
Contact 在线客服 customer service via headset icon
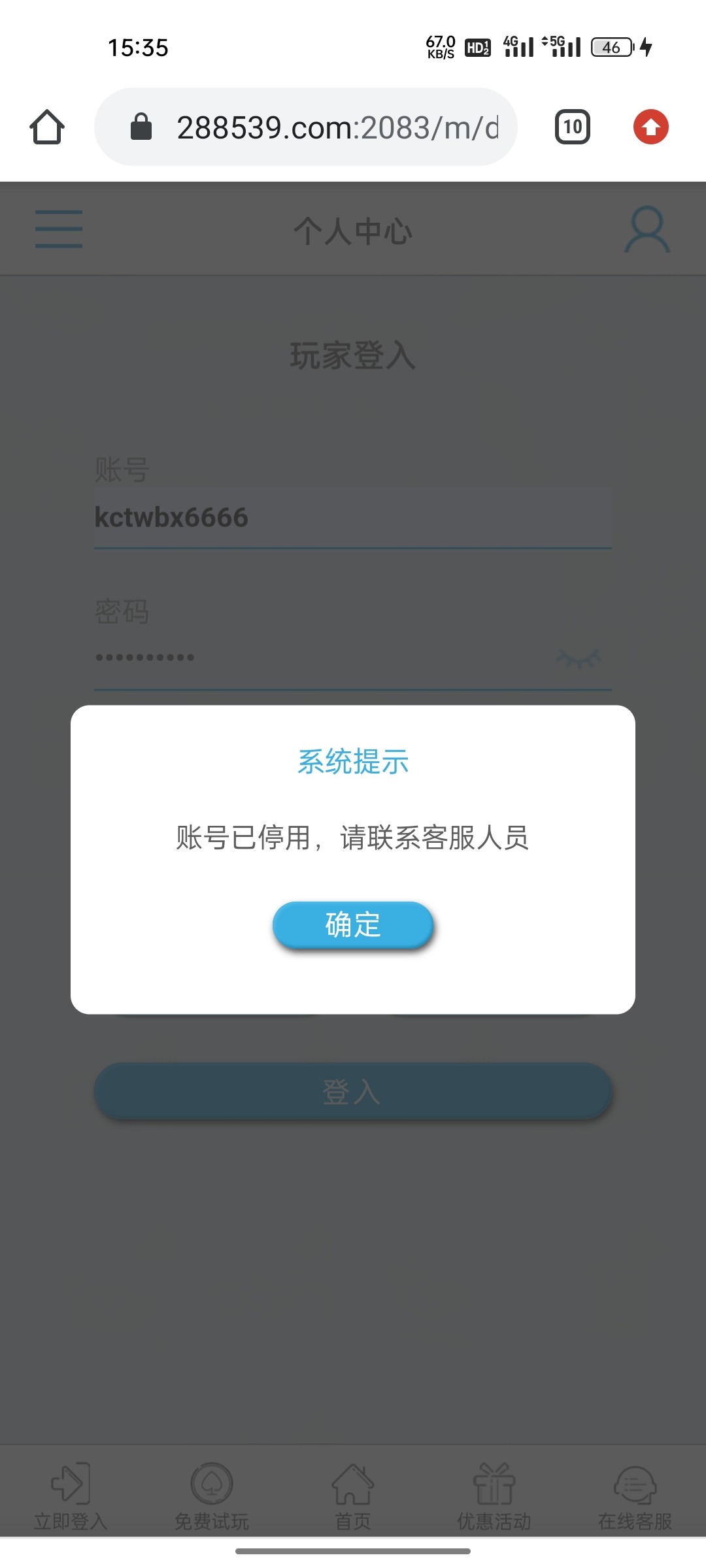635,1493
